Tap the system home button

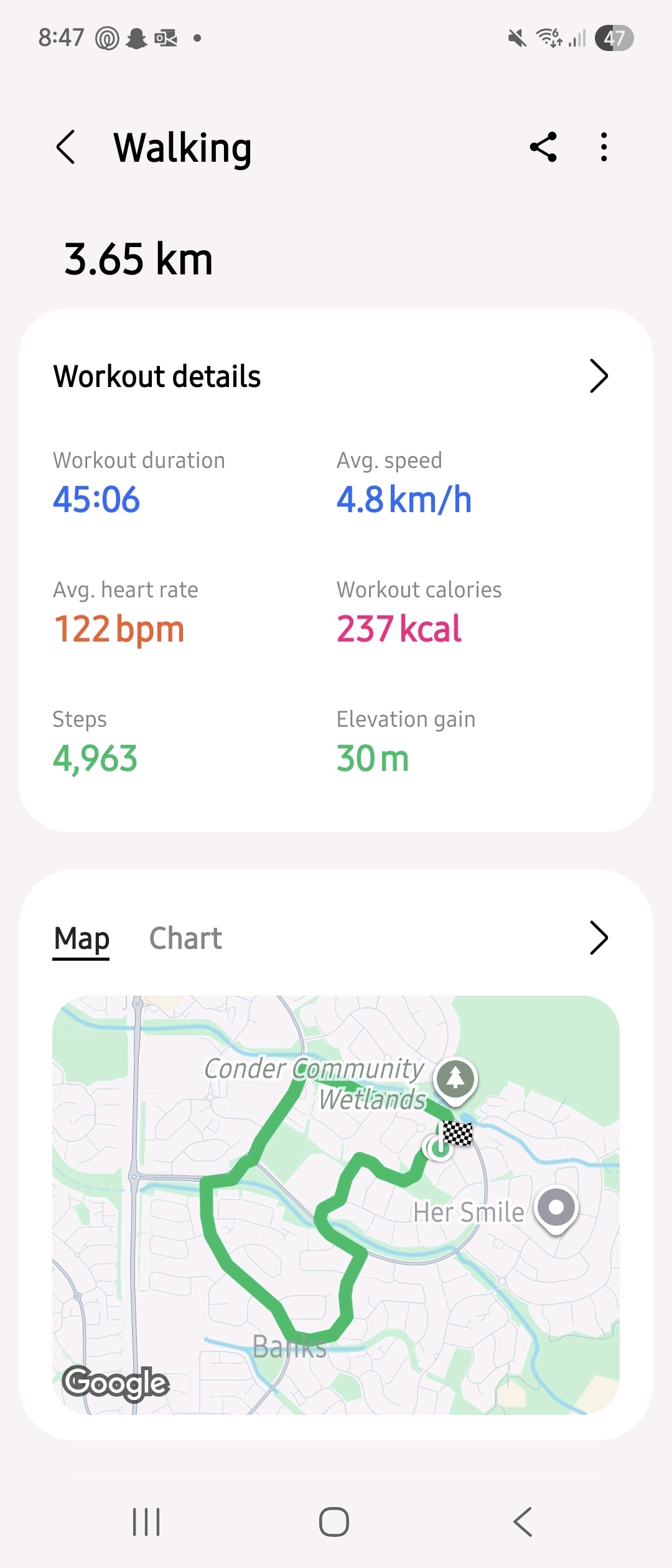pyautogui.click(x=334, y=1522)
